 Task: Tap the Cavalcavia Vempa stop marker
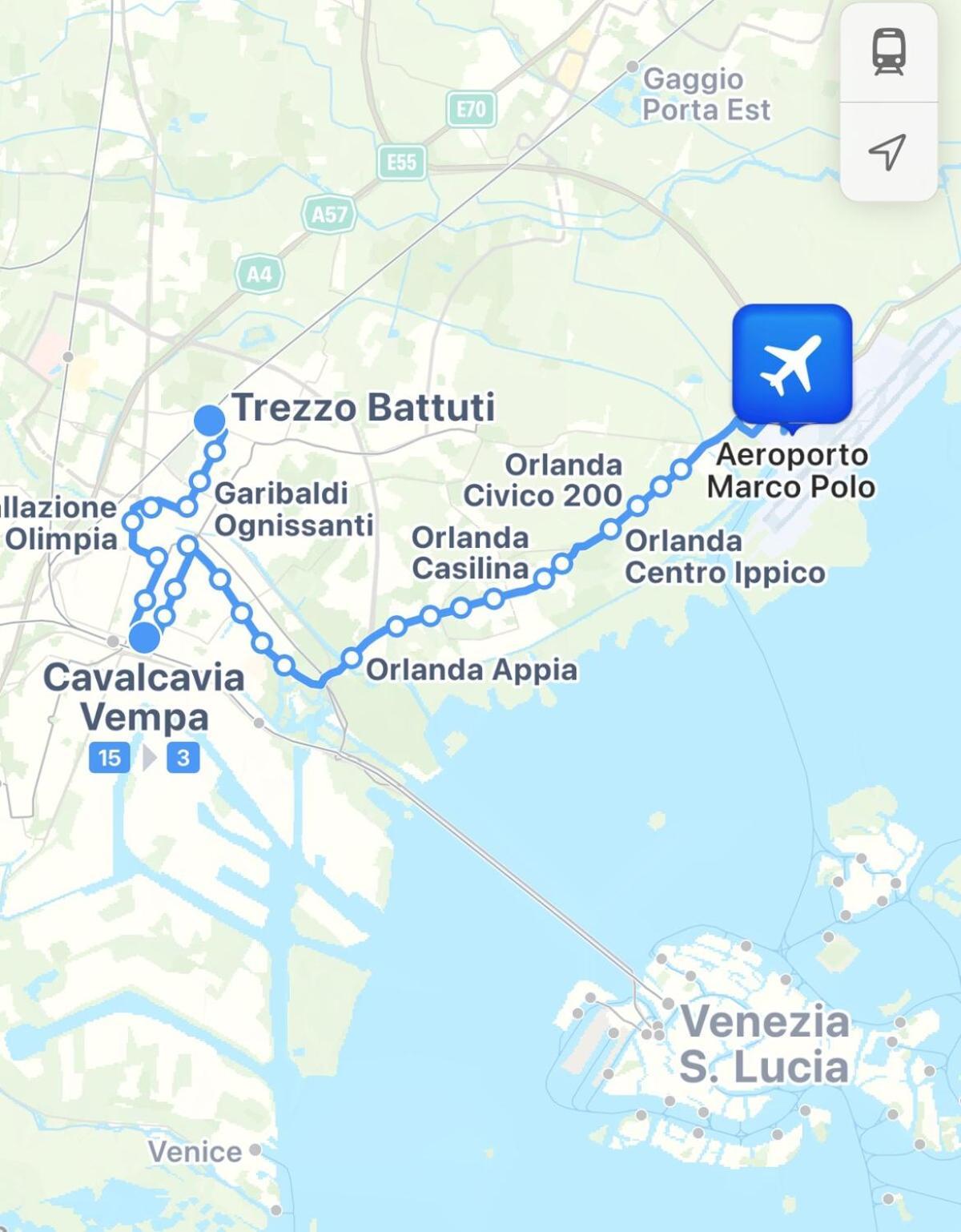point(145,638)
